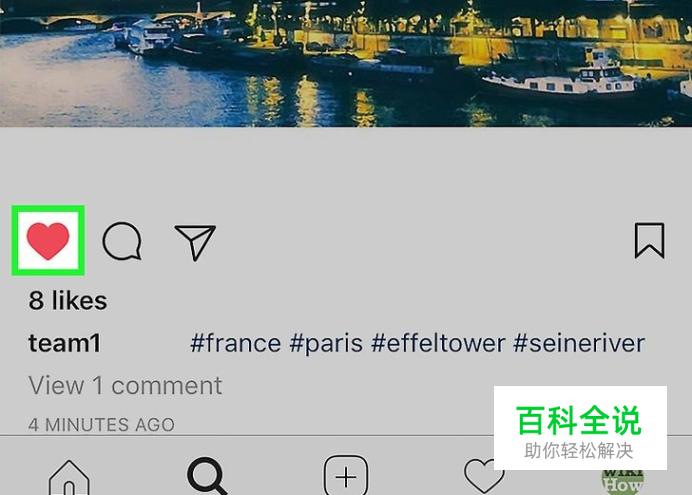
Task: Open the #paris hashtag
Action: tap(327, 343)
